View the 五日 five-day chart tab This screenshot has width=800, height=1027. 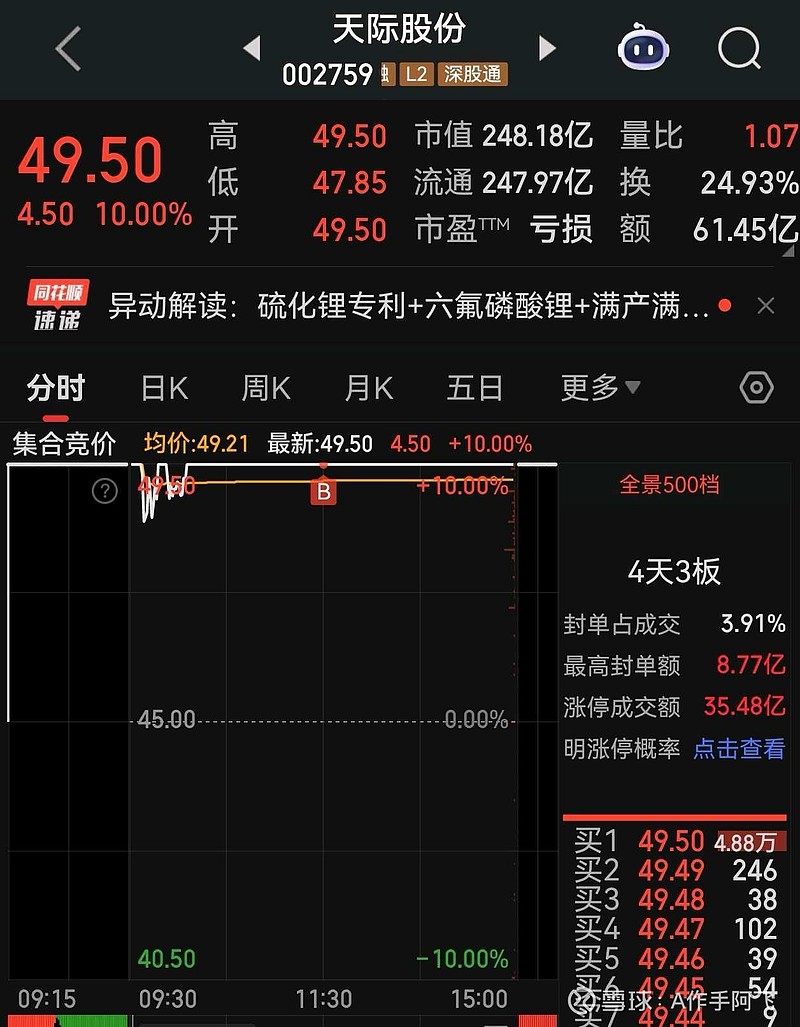tap(474, 387)
